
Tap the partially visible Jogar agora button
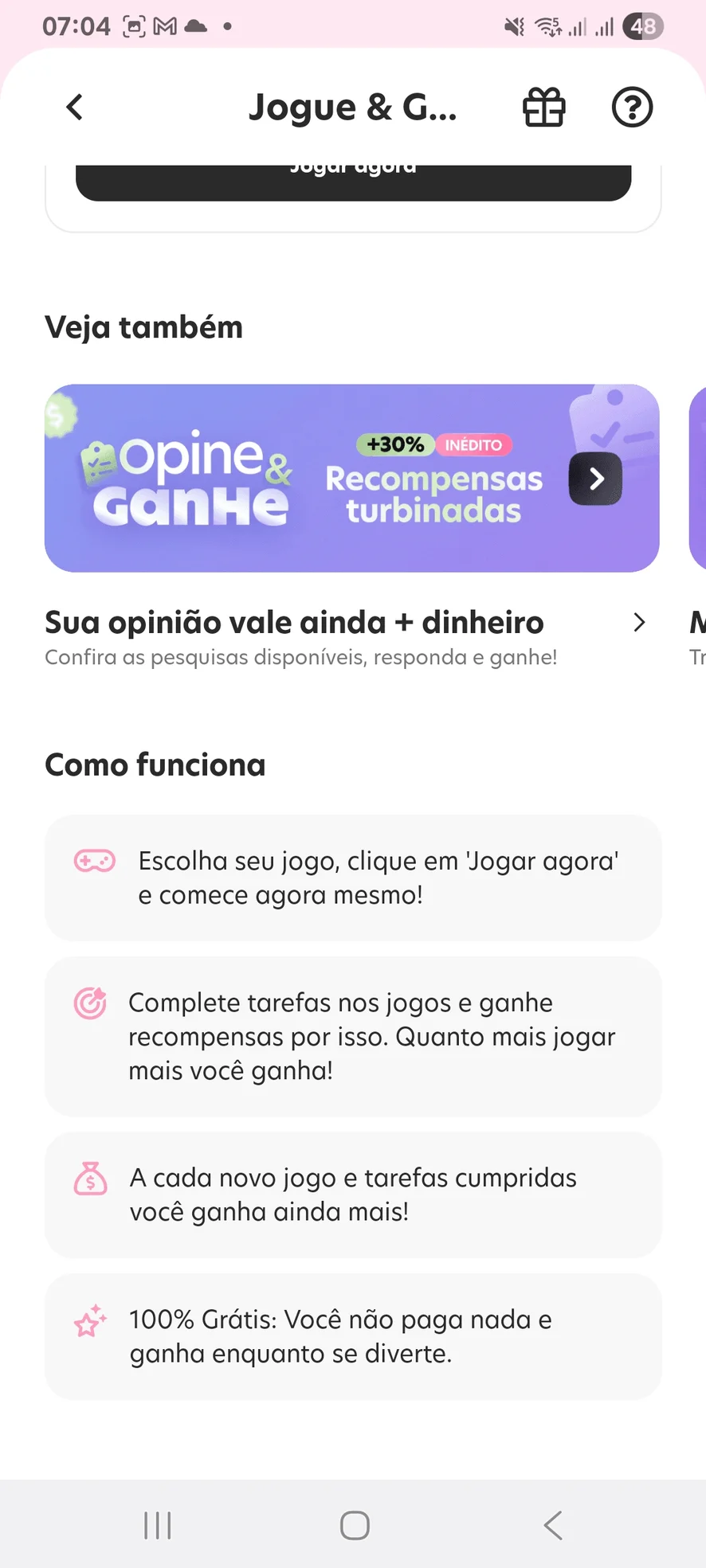point(353,182)
